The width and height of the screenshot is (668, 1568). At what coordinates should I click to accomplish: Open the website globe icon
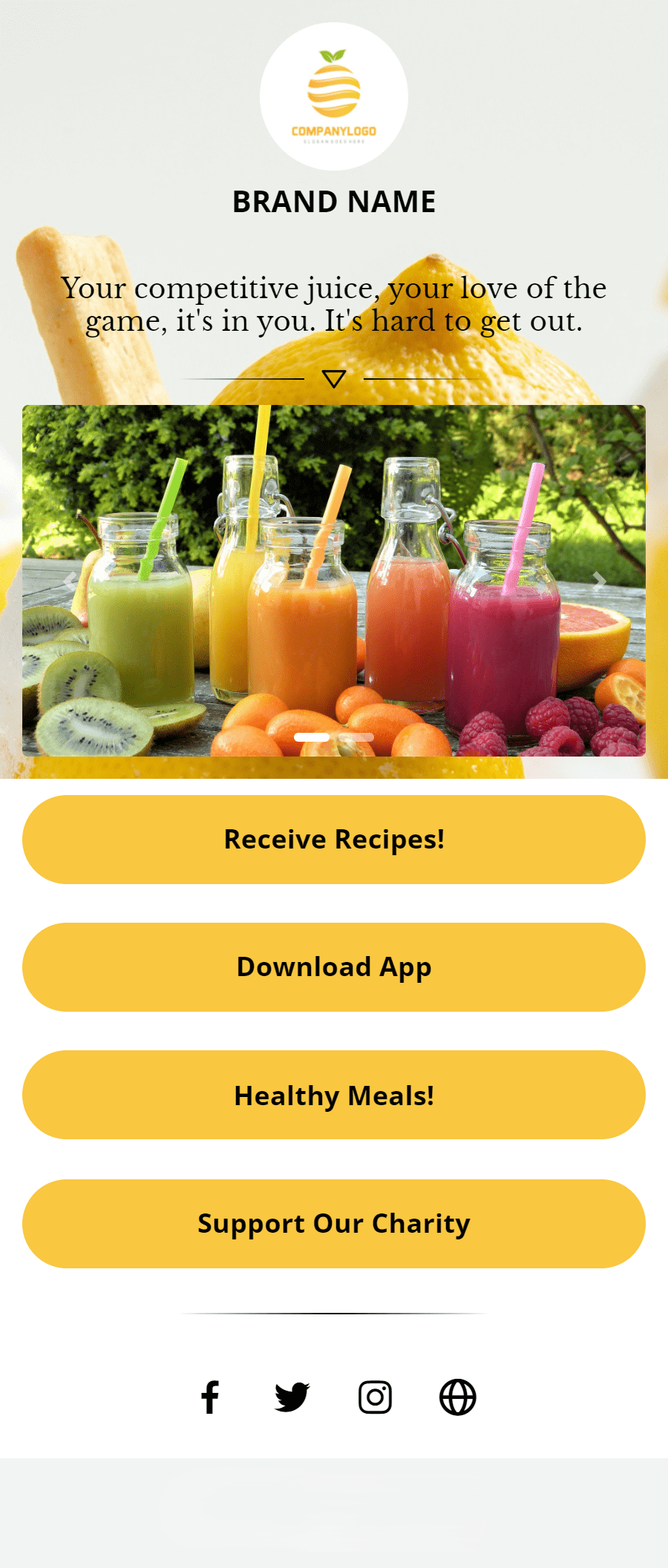click(457, 1397)
